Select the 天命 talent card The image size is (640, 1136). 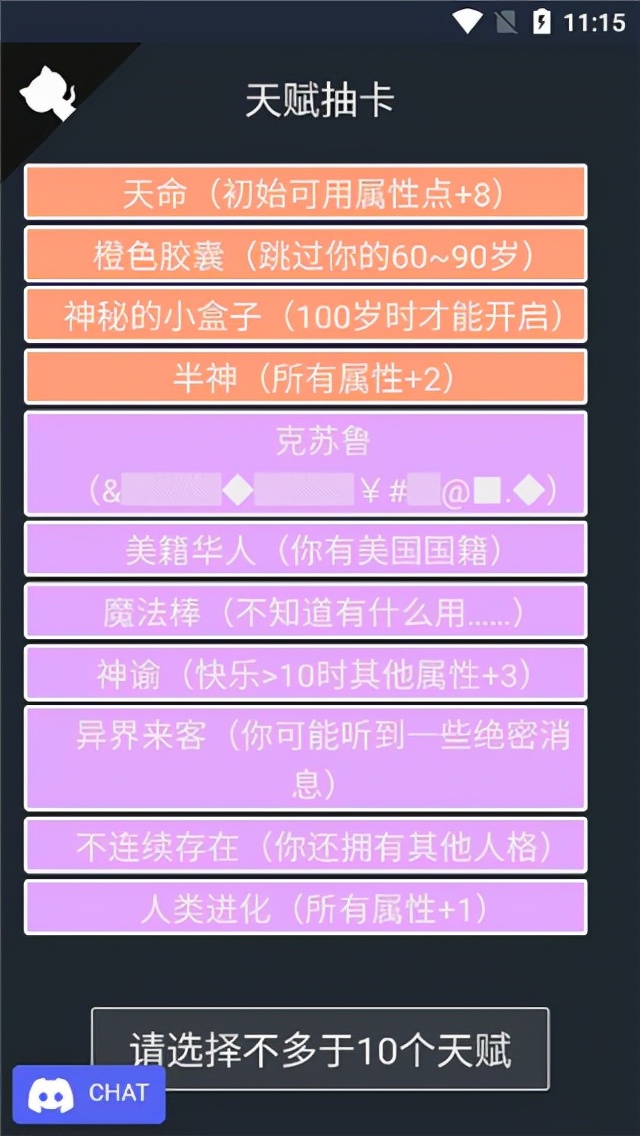[x=306, y=193]
